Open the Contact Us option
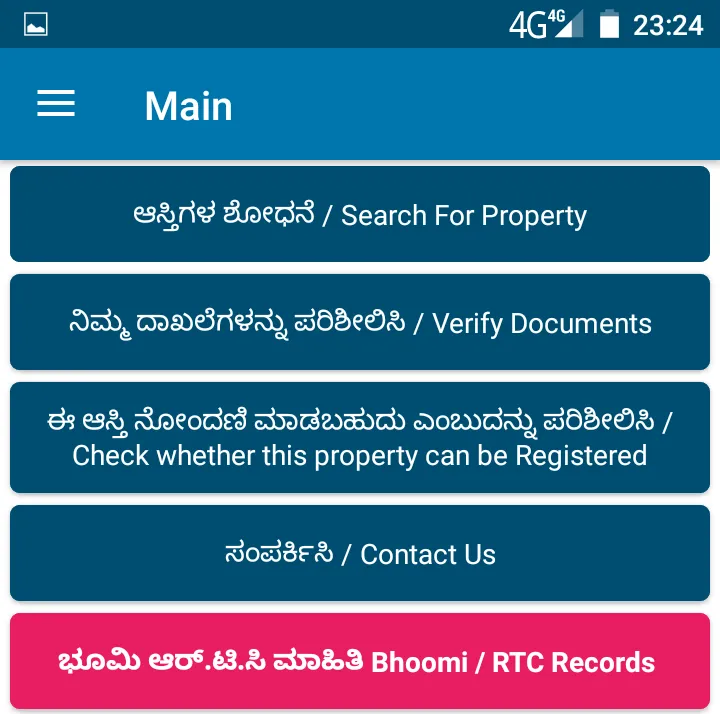 pos(360,553)
